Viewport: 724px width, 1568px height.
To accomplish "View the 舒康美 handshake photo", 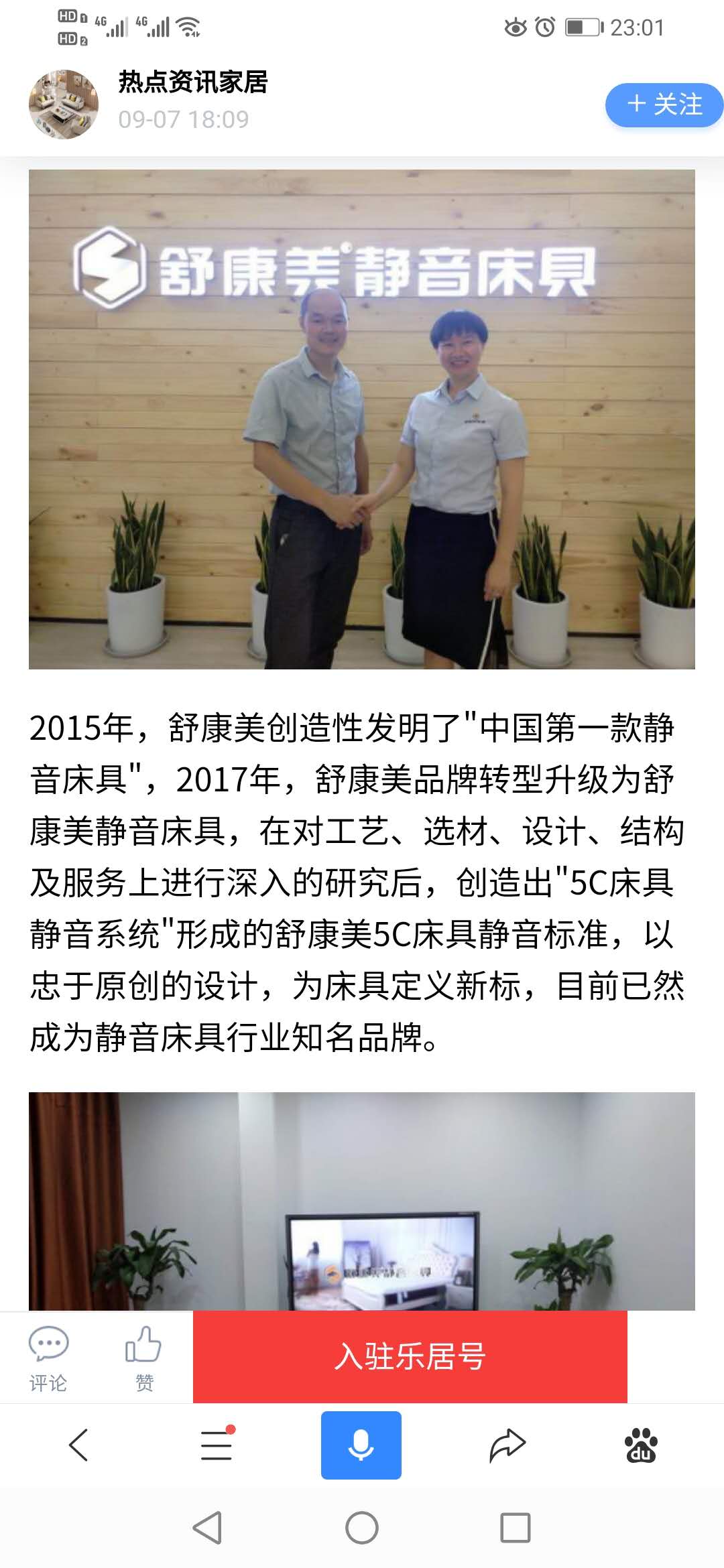I will coord(361,419).
